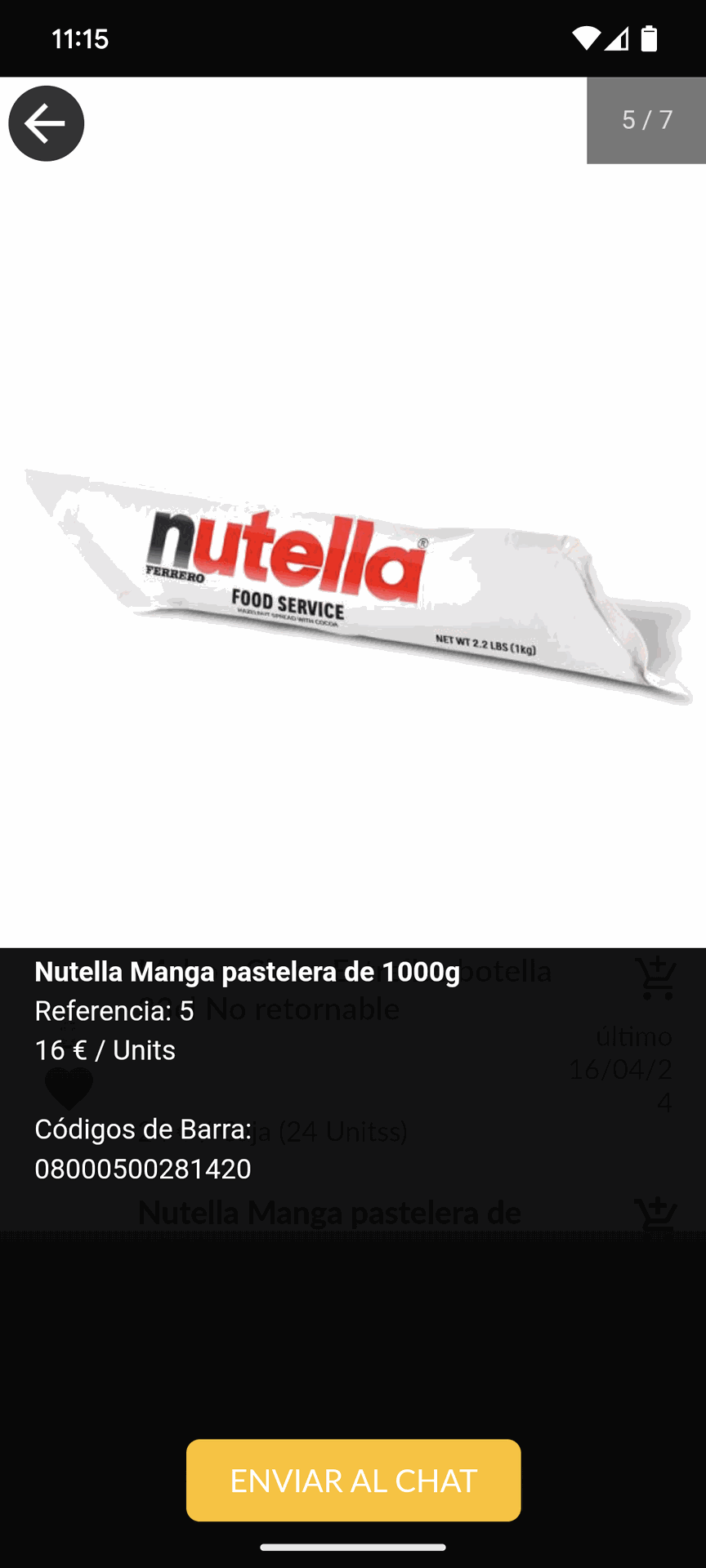
Task: Tap the ENVIAR AL CHAT button
Action: tap(353, 1480)
